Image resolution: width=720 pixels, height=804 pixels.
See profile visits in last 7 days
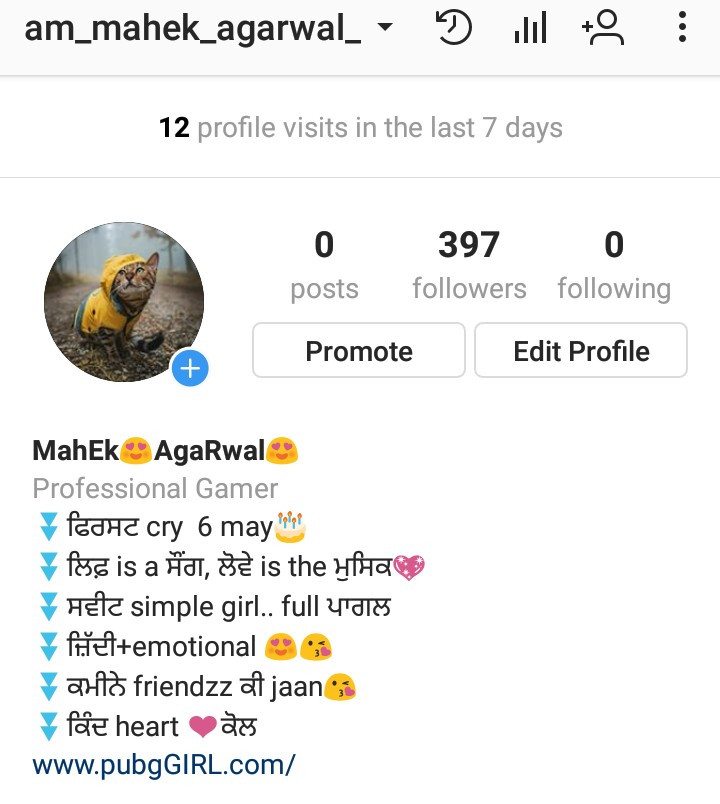[360, 128]
